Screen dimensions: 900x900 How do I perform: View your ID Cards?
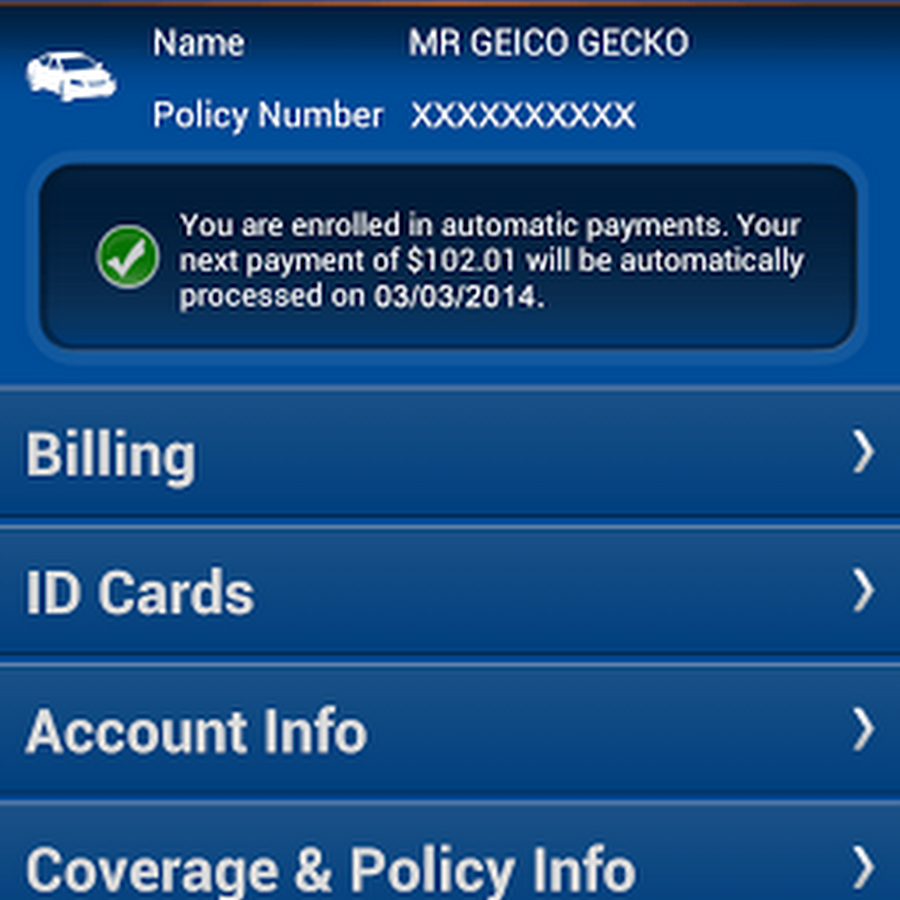[x=450, y=593]
